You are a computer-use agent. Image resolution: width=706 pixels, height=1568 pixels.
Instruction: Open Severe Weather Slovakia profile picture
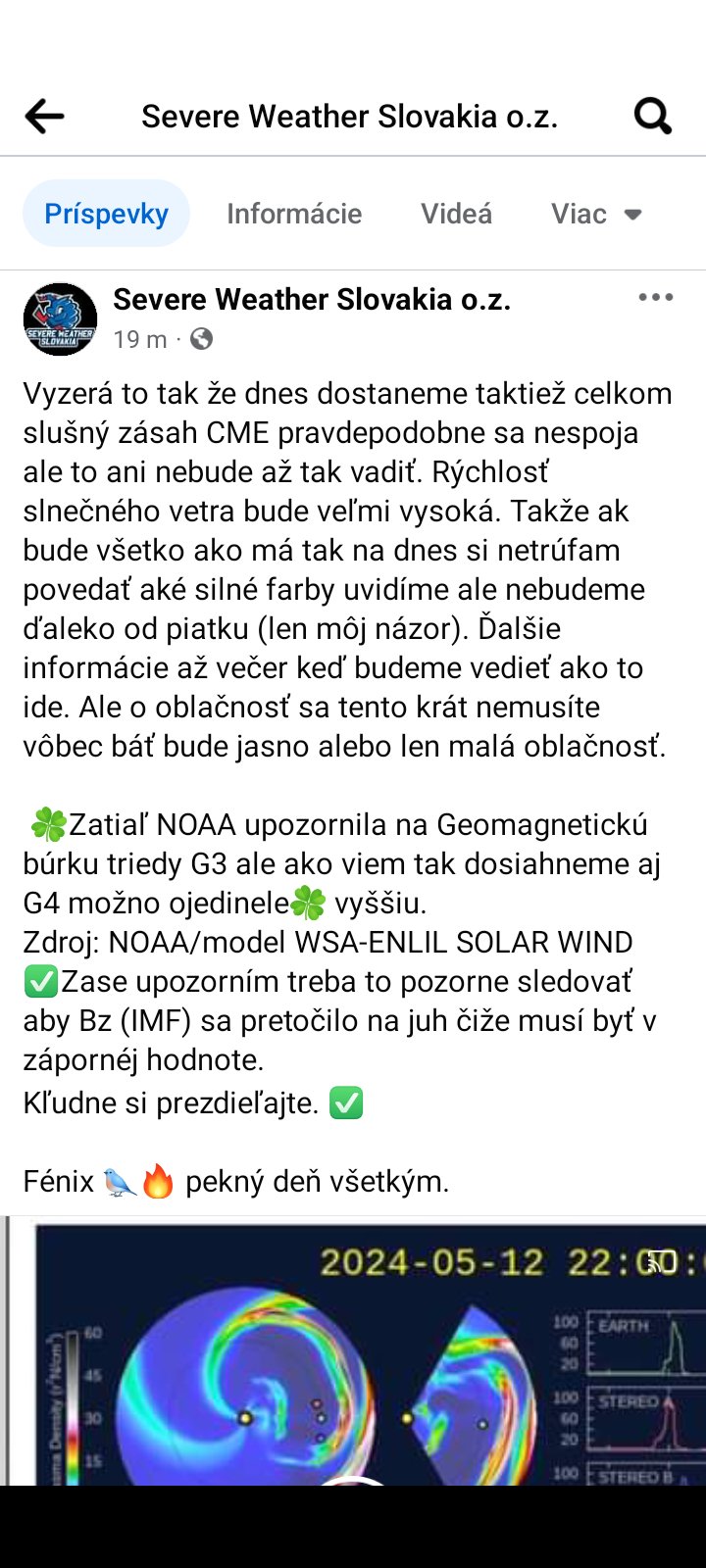click(60, 318)
